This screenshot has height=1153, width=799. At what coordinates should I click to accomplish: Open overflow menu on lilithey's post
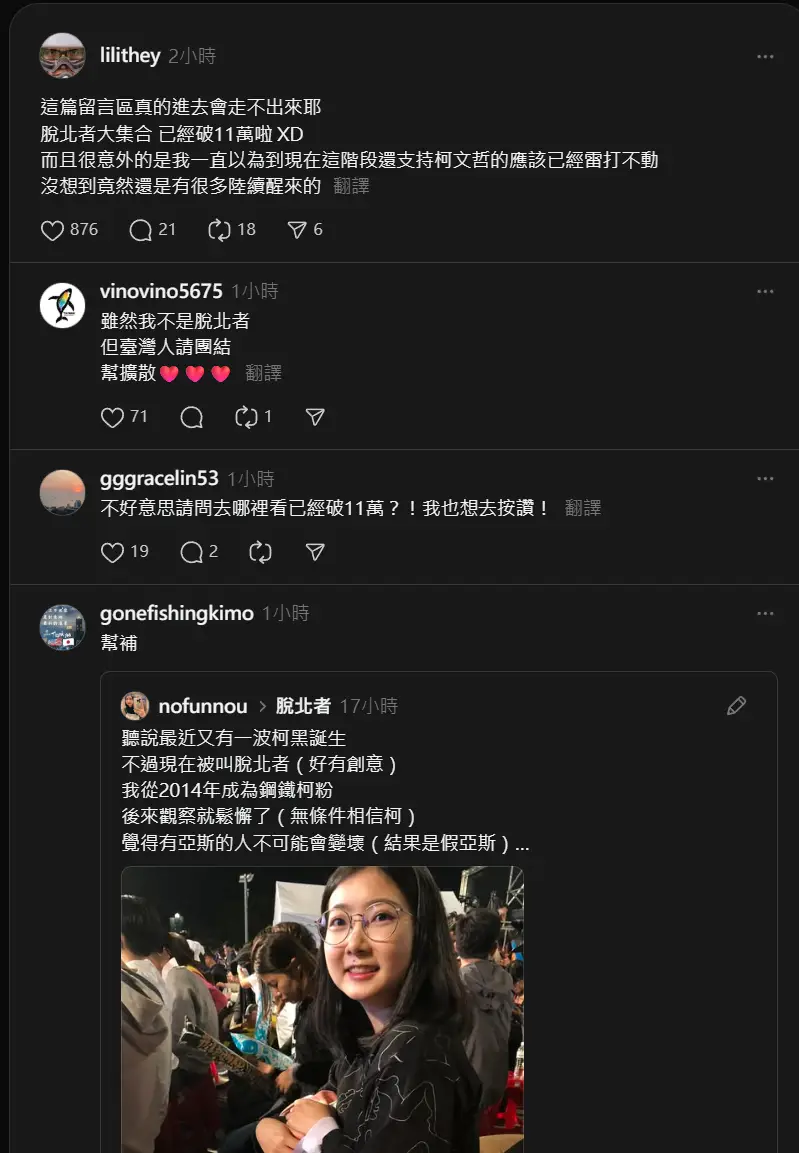coord(765,57)
